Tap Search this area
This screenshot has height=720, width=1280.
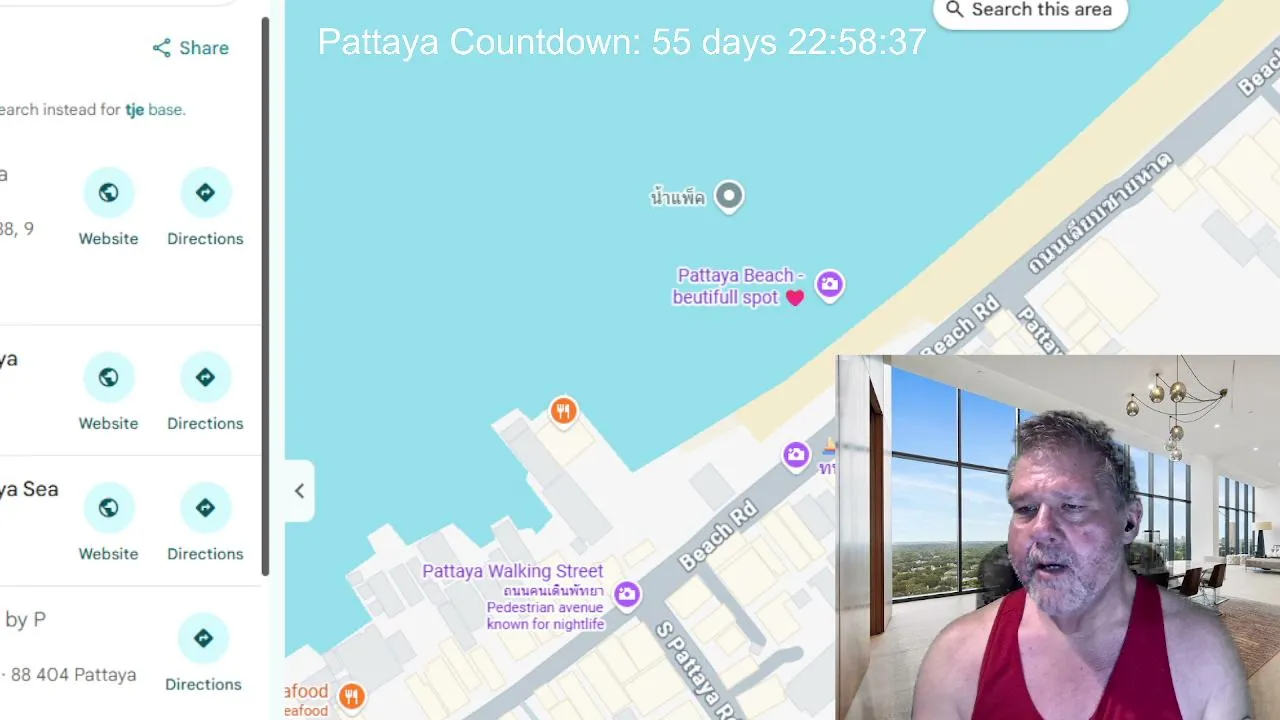coord(1030,10)
